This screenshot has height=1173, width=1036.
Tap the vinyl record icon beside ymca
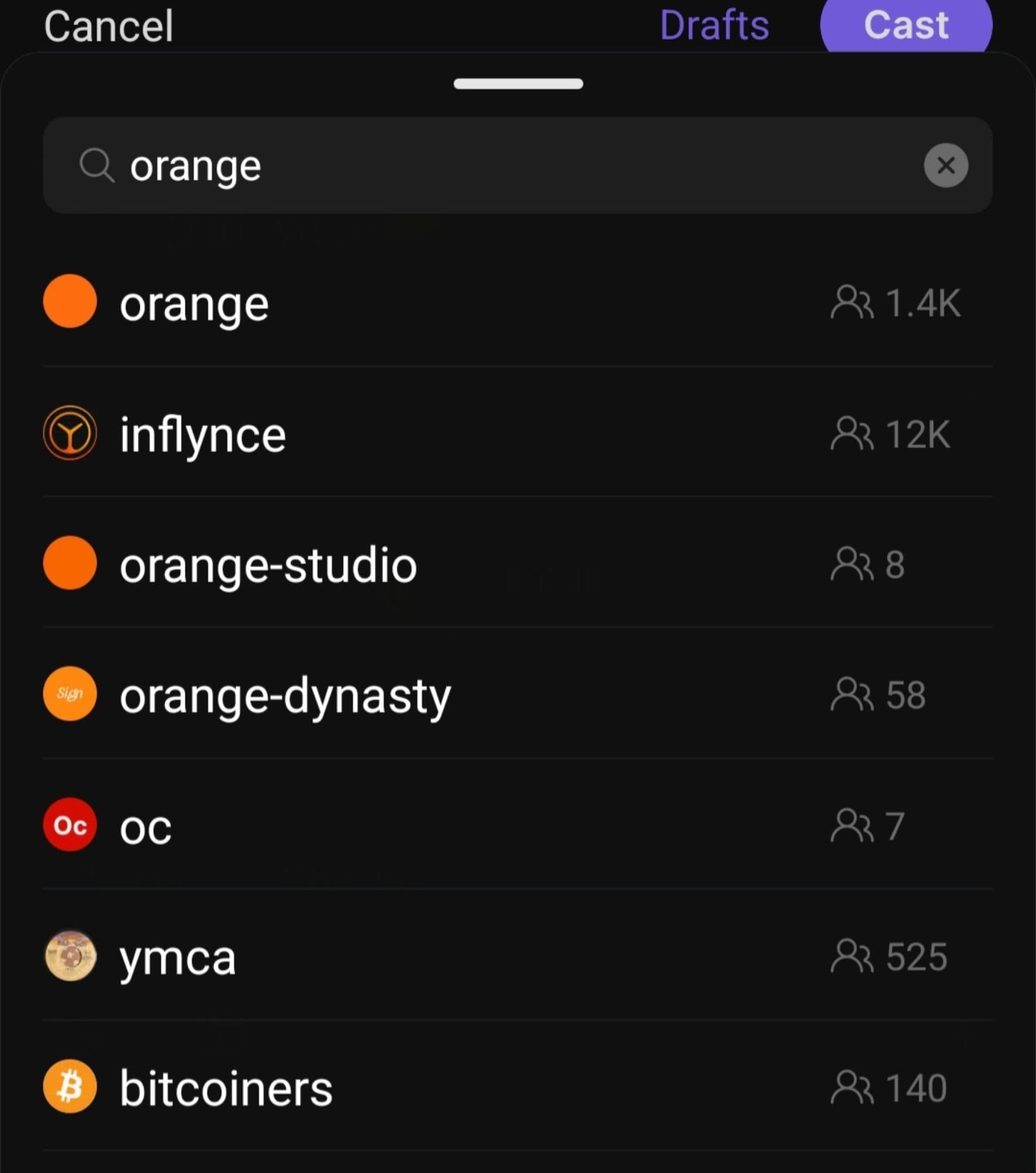pyautogui.click(x=69, y=956)
